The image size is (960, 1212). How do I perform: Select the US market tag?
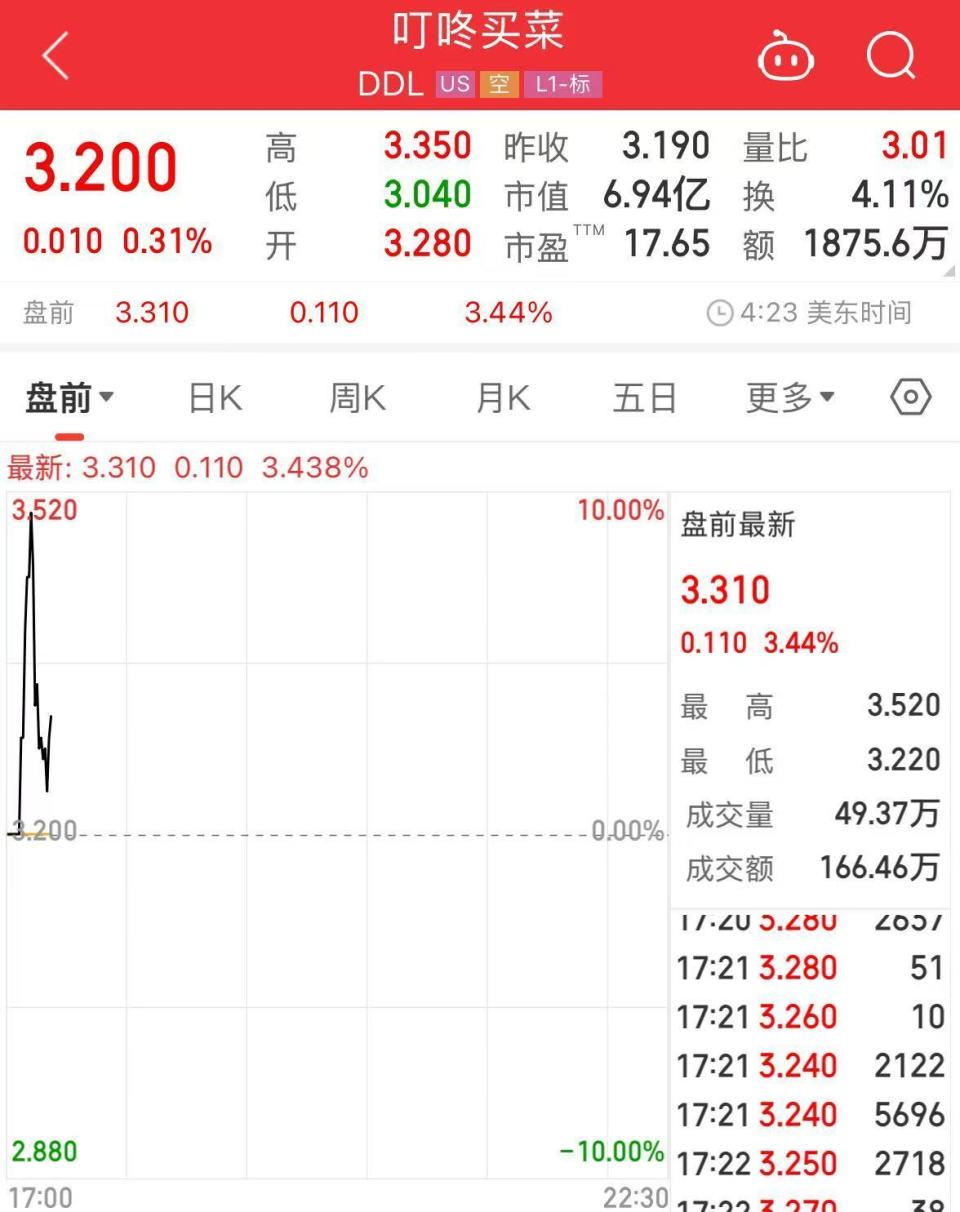[455, 84]
